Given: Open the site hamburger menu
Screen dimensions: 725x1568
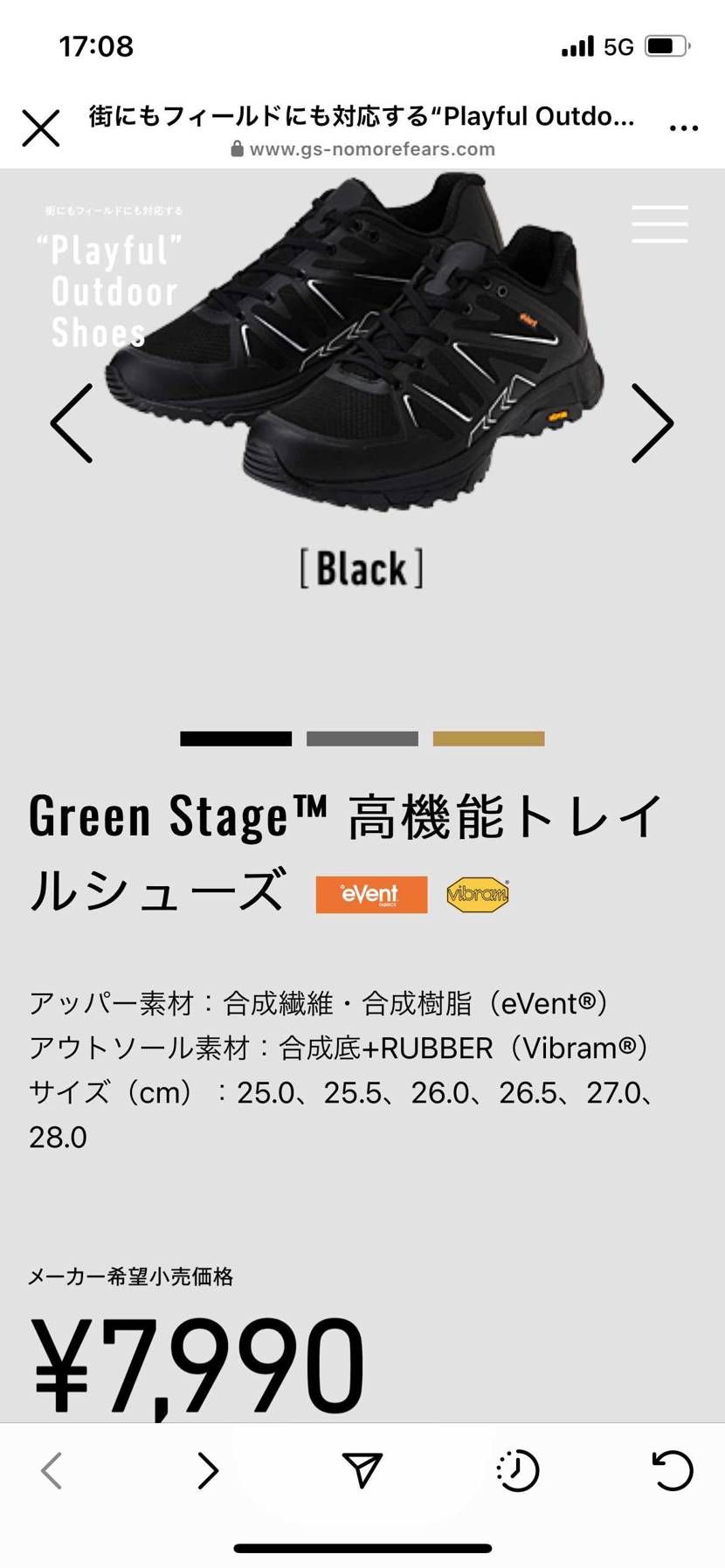Looking at the screenshot, I should pos(659,224).
